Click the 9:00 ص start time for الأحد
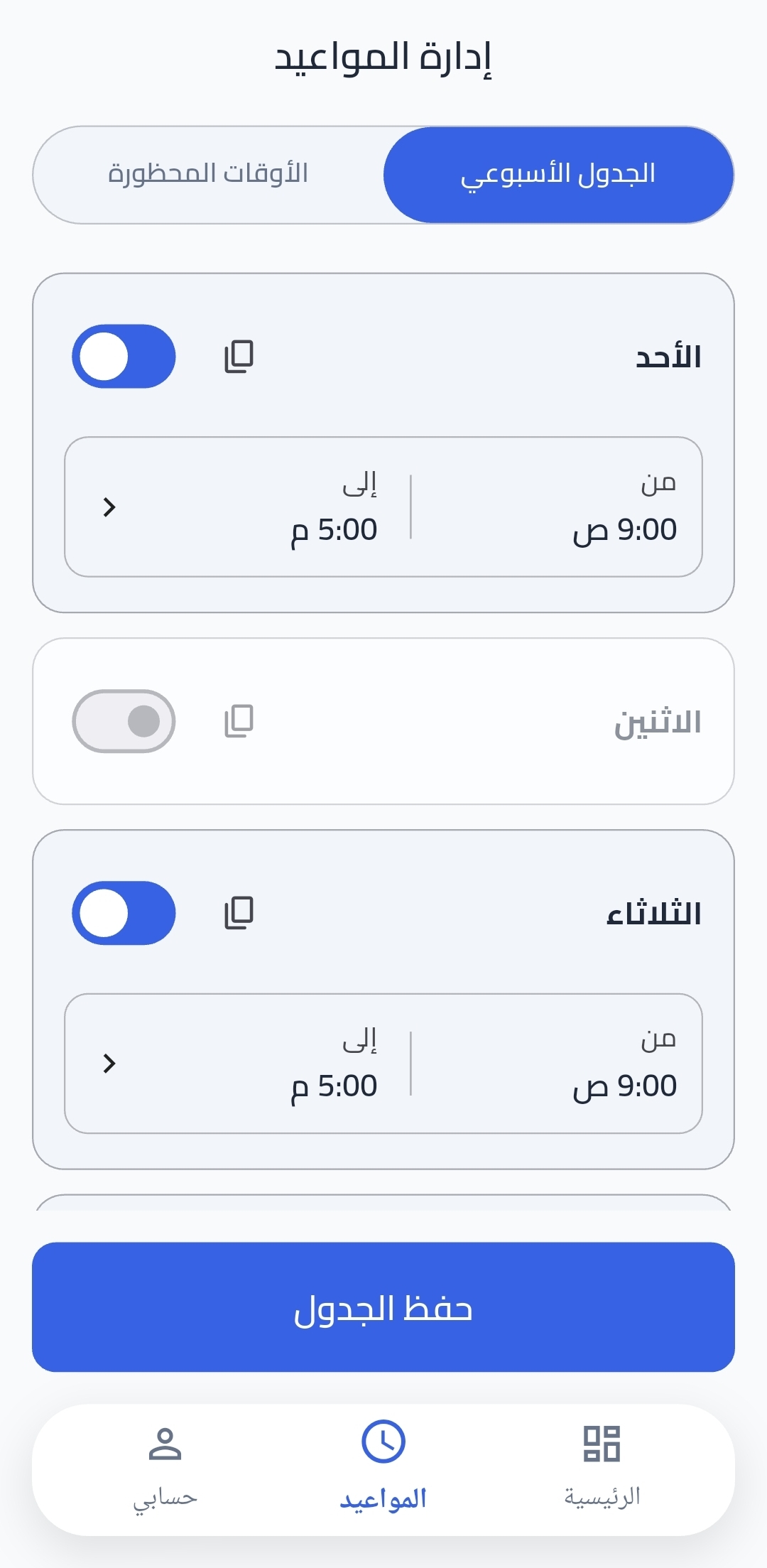This screenshot has height=1568, width=767. [628, 529]
